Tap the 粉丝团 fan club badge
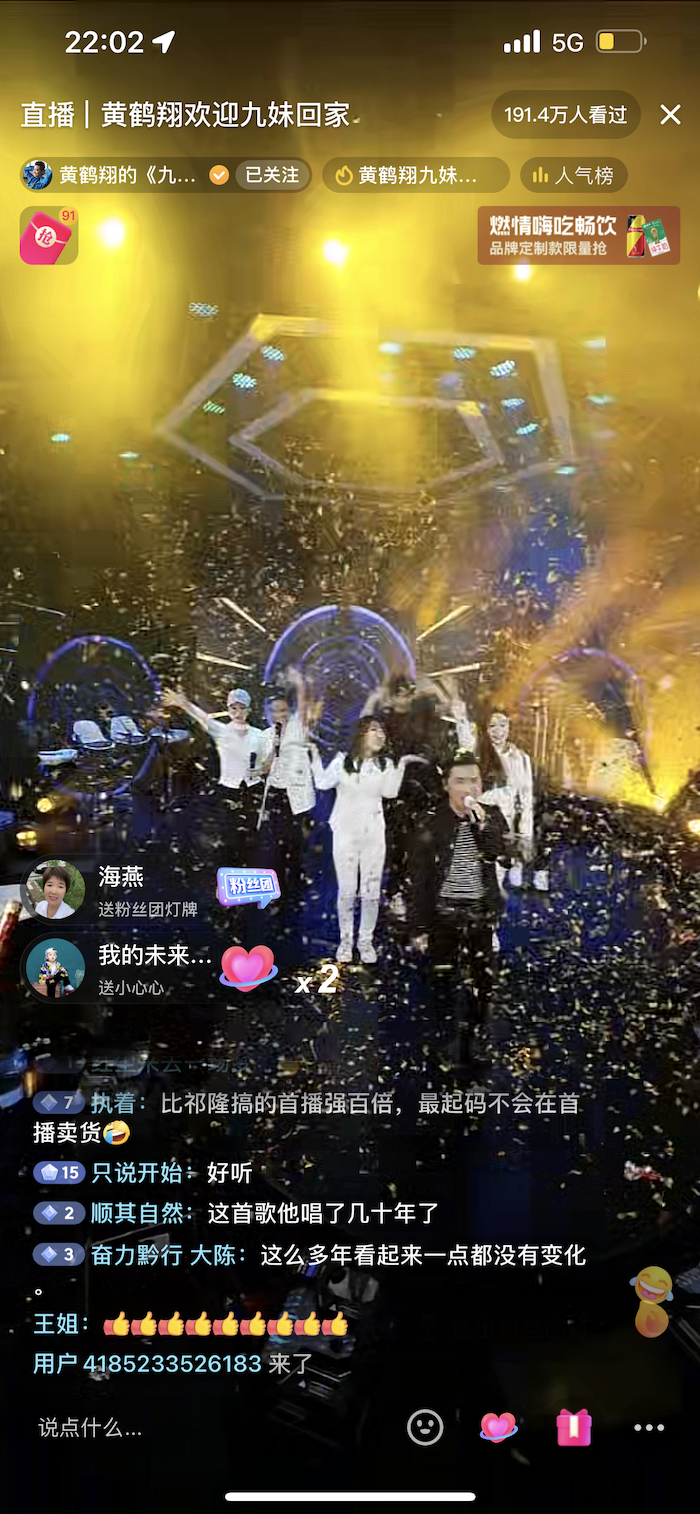This screenshot has height=1514, width=700. (x=247, y=887)
